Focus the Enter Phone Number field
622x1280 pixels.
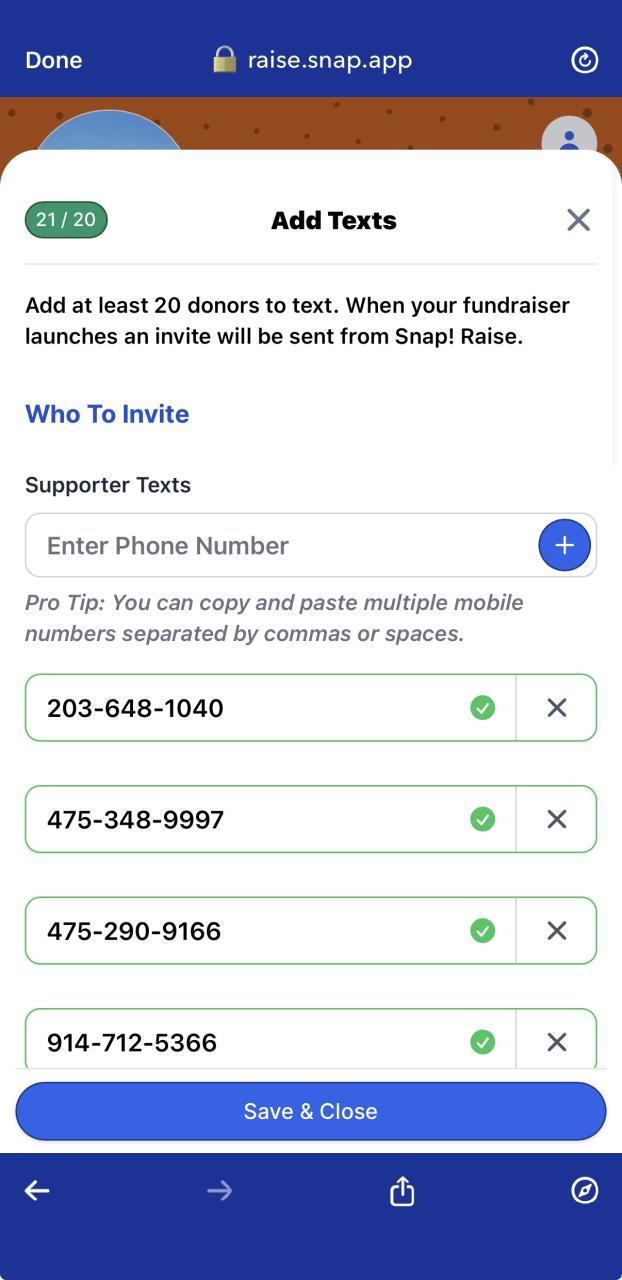[x=280, y=545]
